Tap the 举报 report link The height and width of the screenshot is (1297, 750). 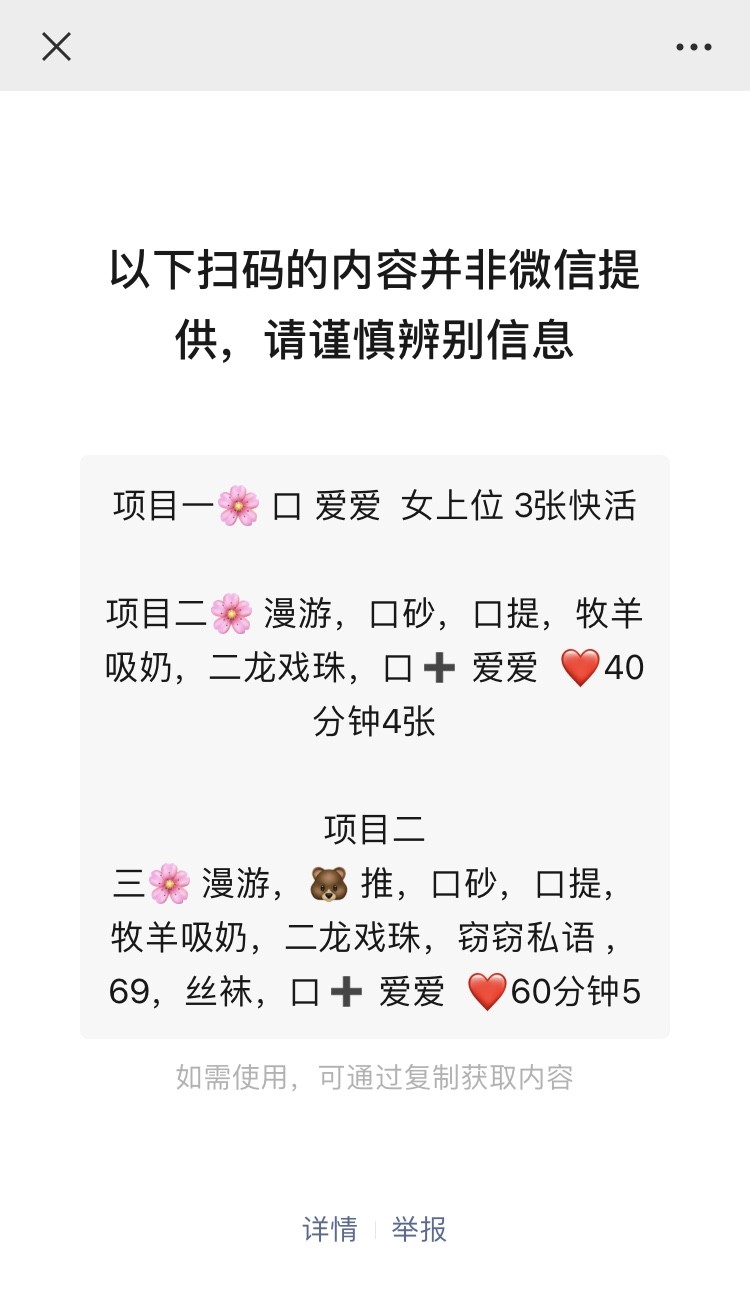419,1229
